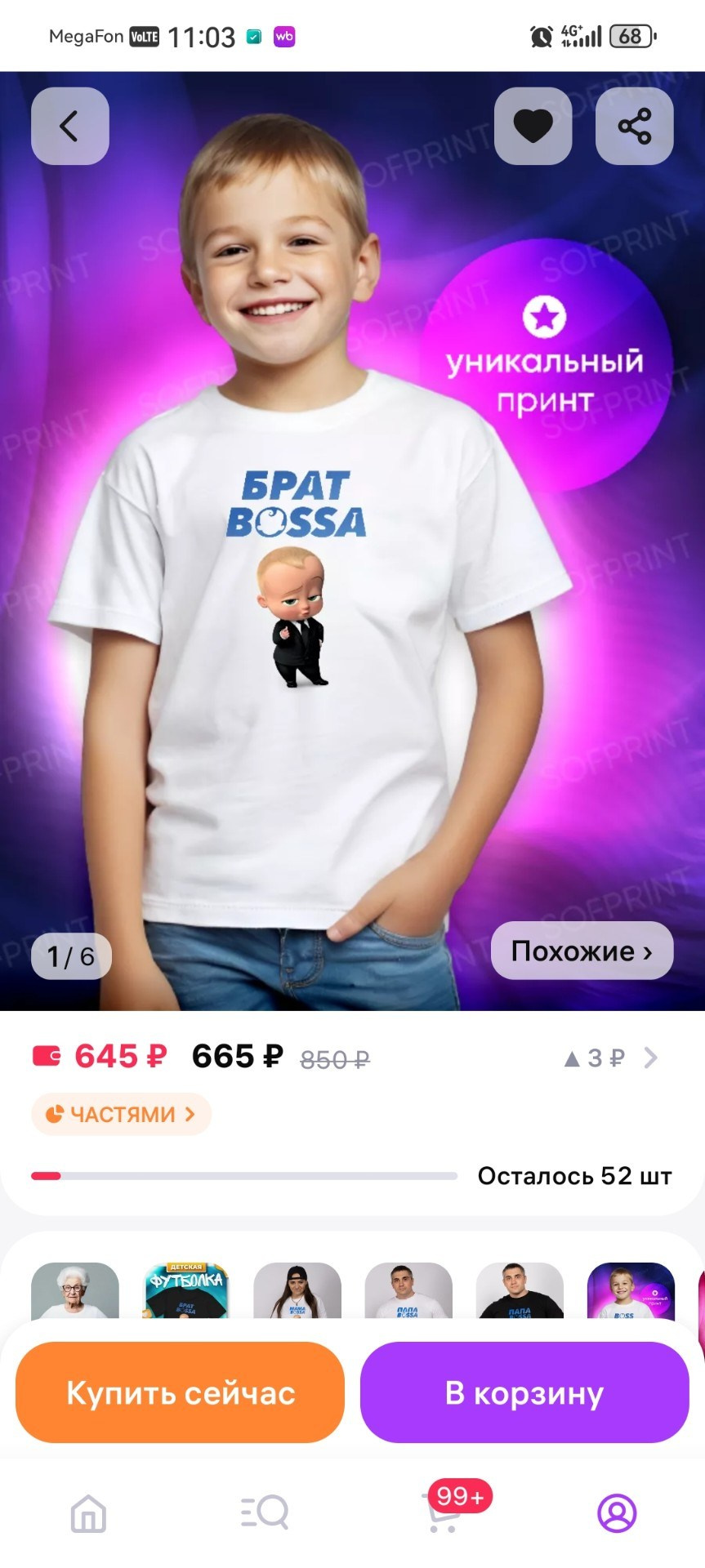
Task: Select the black Детская футболка variant
Action: (186, 1291)
